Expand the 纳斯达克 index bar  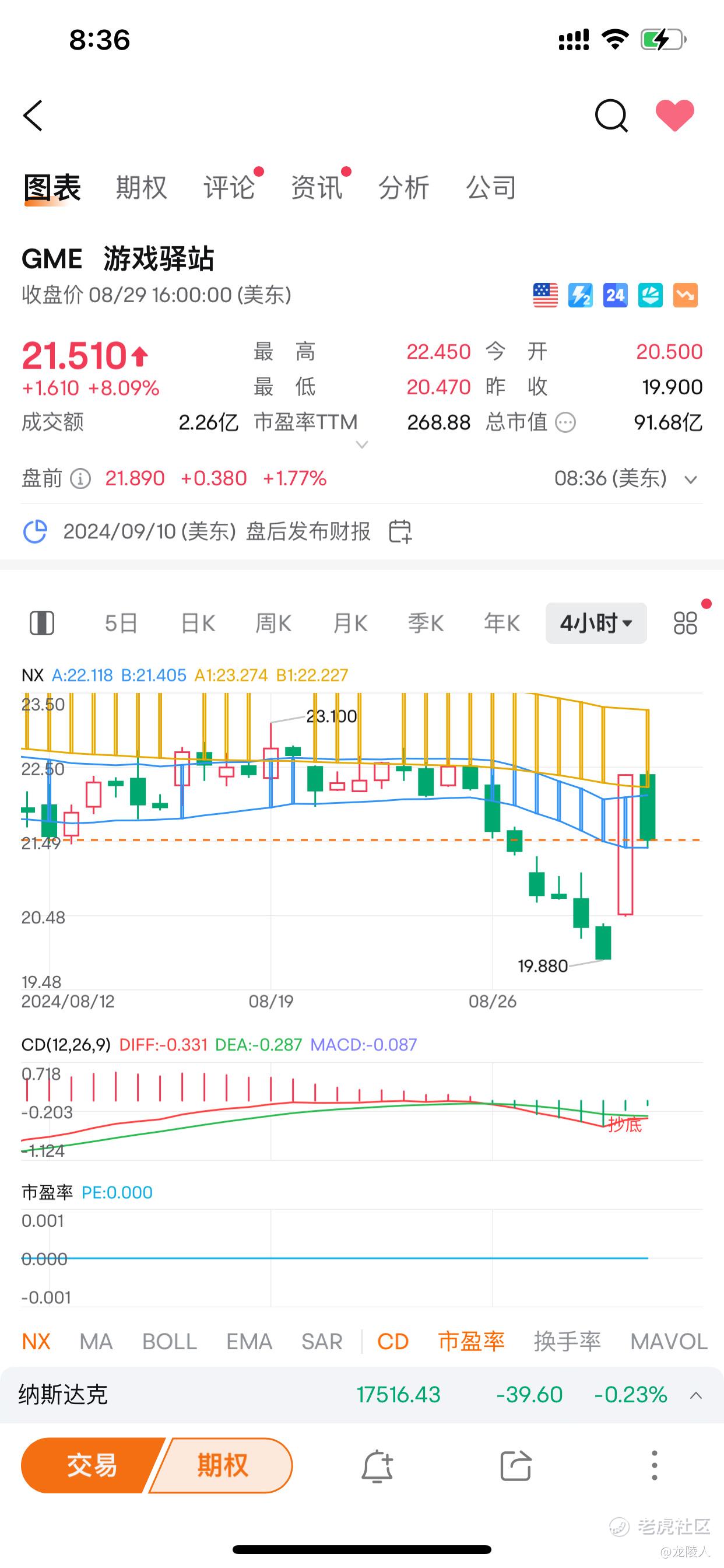(695, 1395)
